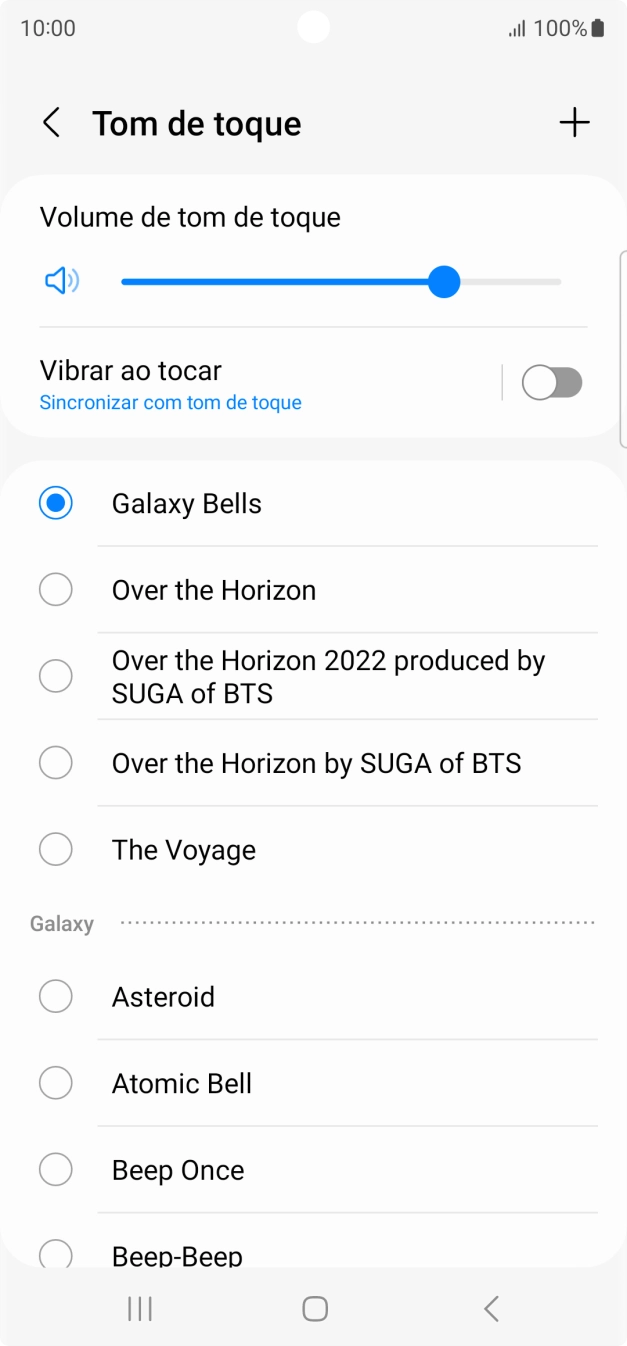Select Atomic Bell ringtone
627x1346 pixels.
tap(182, 1083)
